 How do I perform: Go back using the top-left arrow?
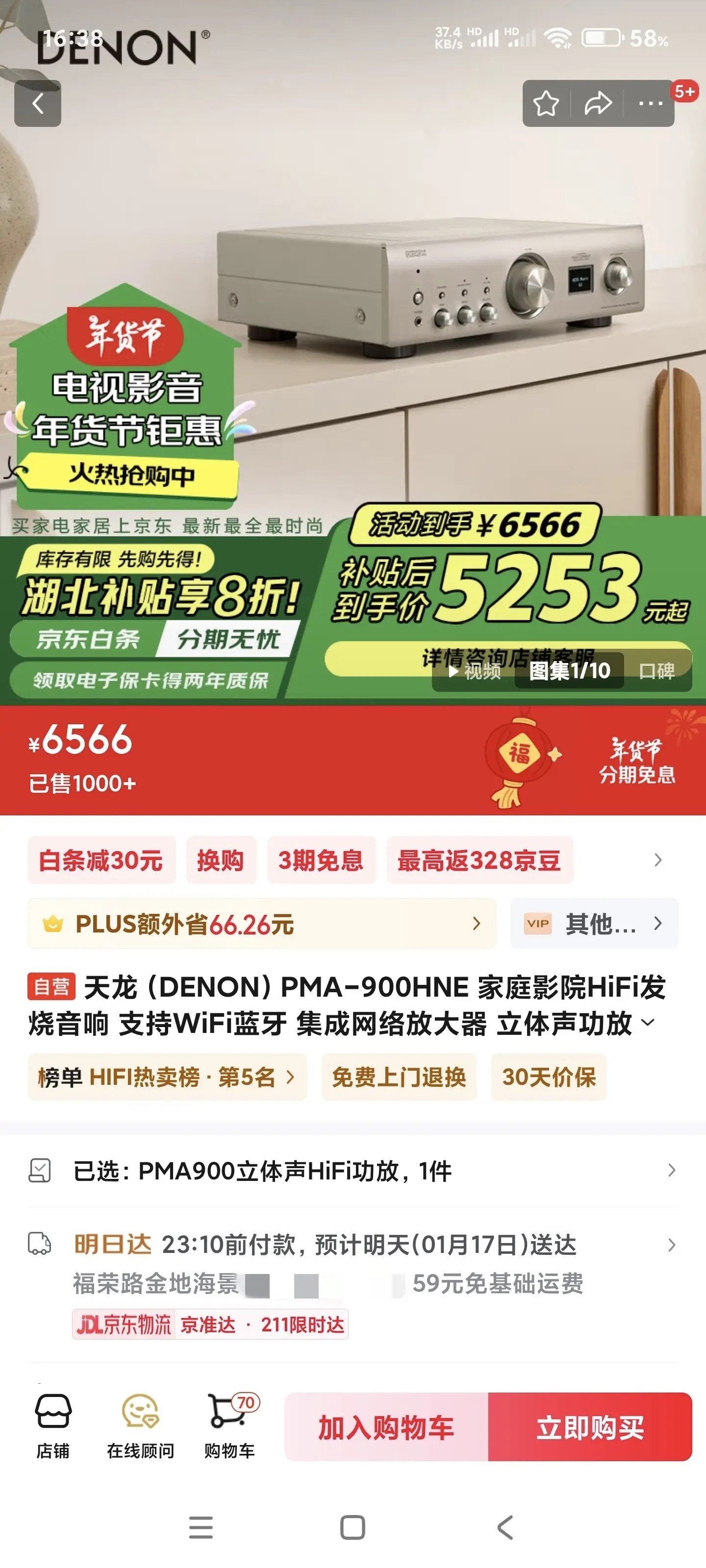(38, 103)
